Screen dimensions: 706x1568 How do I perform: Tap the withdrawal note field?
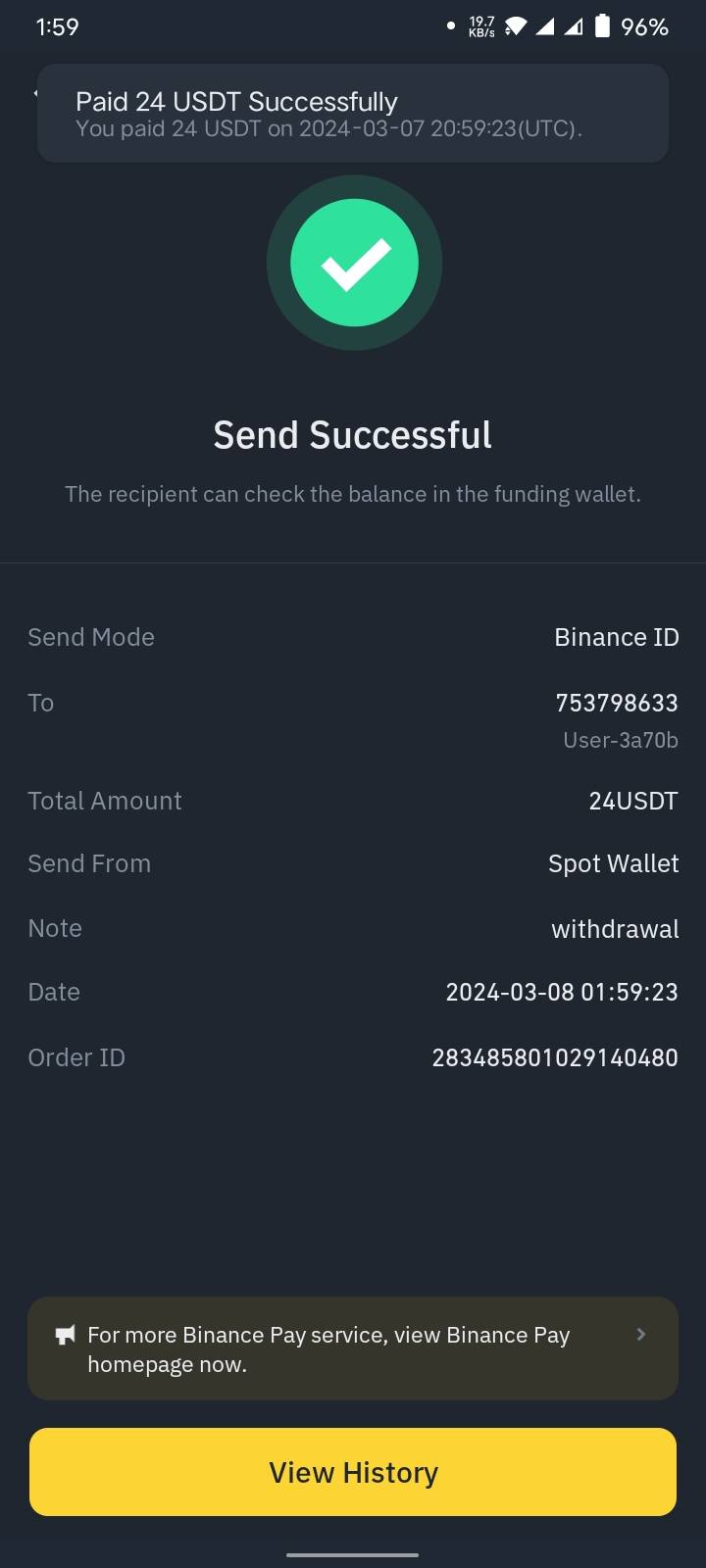point(615,928)
